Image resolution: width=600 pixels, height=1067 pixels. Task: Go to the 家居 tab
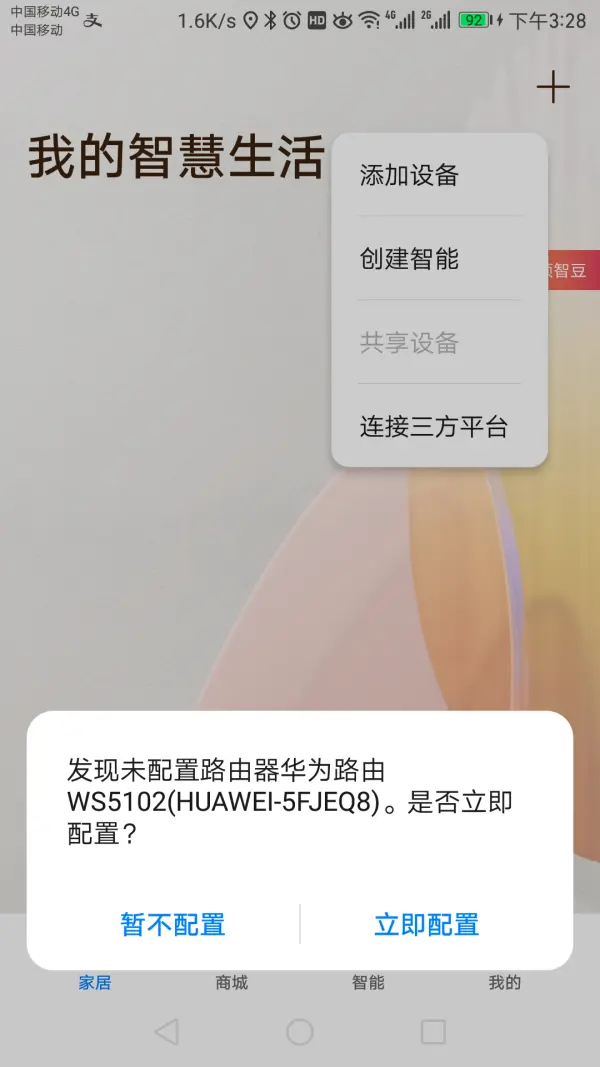pyautogui.click(x=95, y=983)
